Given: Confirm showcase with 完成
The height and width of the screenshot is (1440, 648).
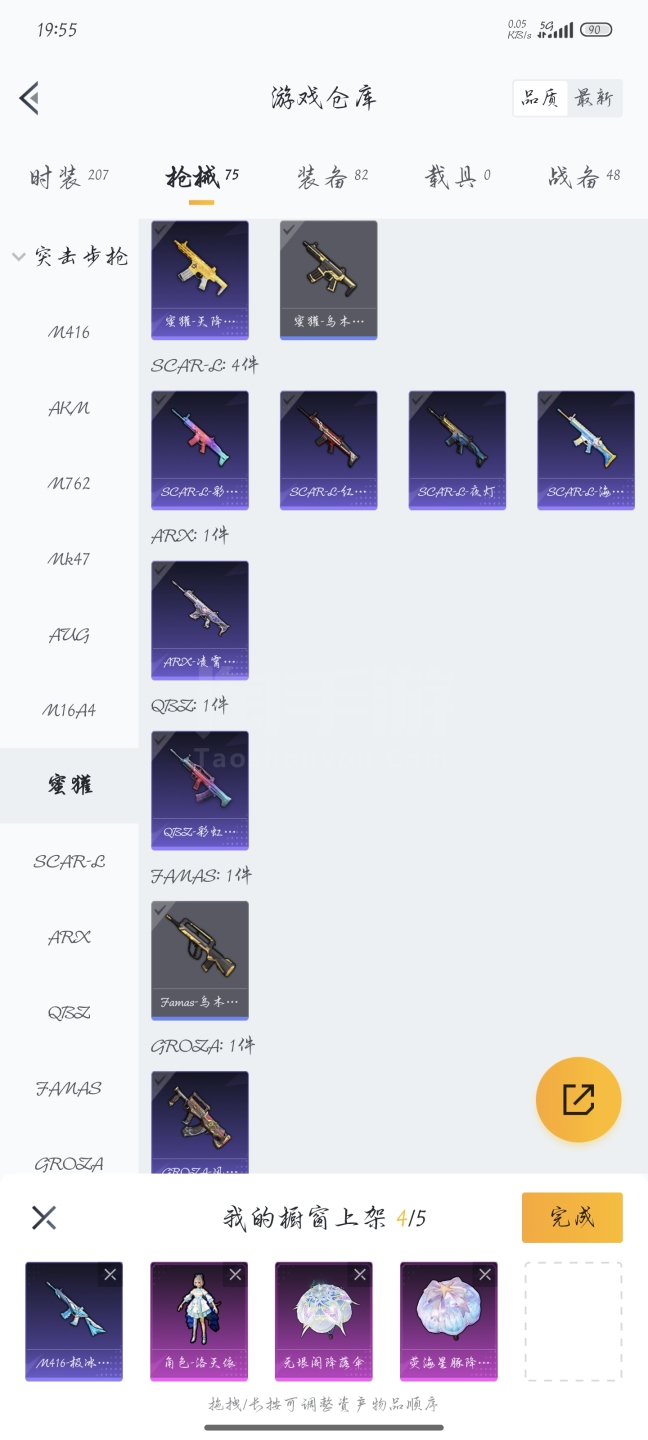Looking at the screenshot, I should 572,1217.
